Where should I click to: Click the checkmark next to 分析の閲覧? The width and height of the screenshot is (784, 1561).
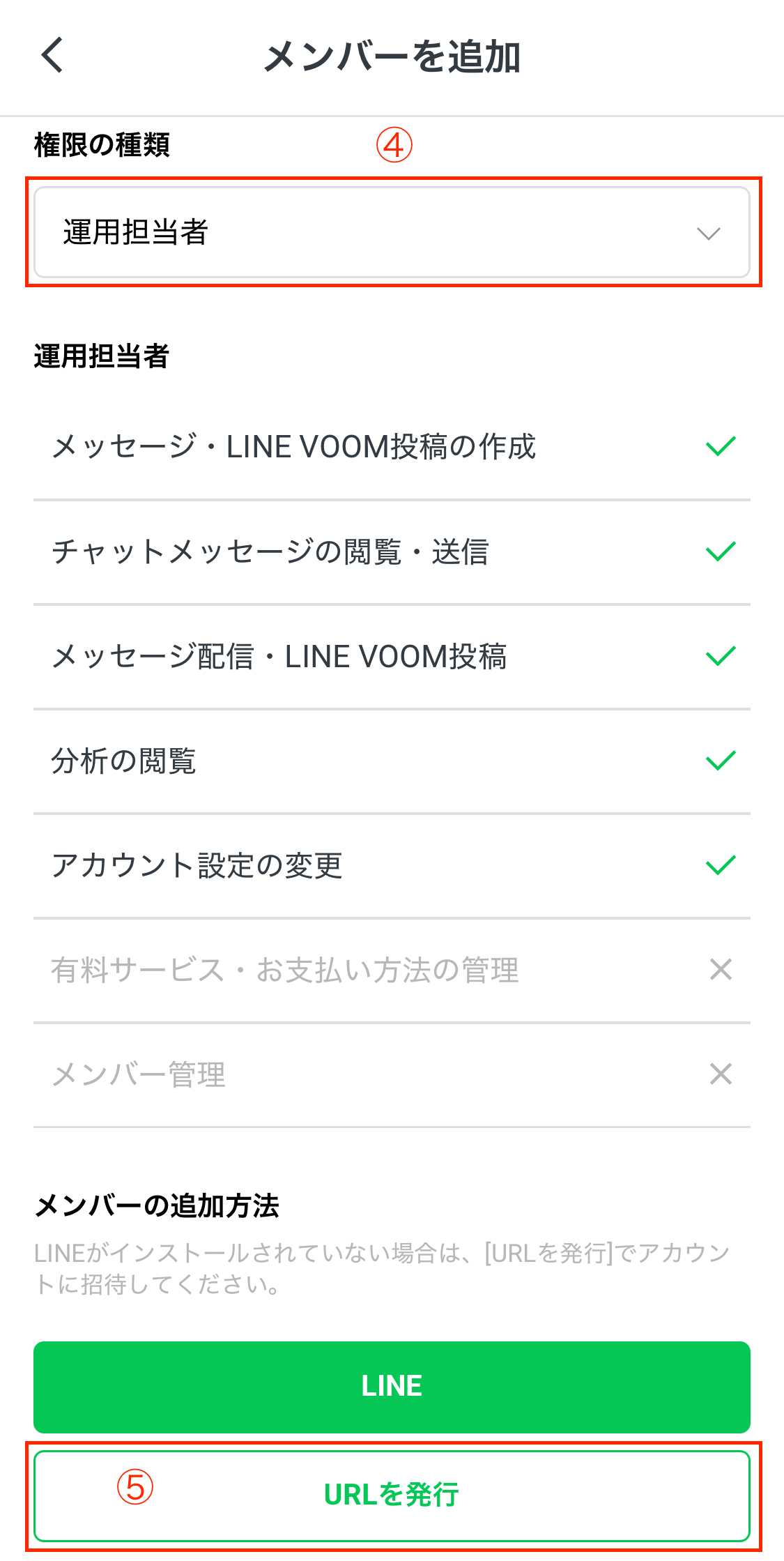pyautogui.click(x=721, y=761)
